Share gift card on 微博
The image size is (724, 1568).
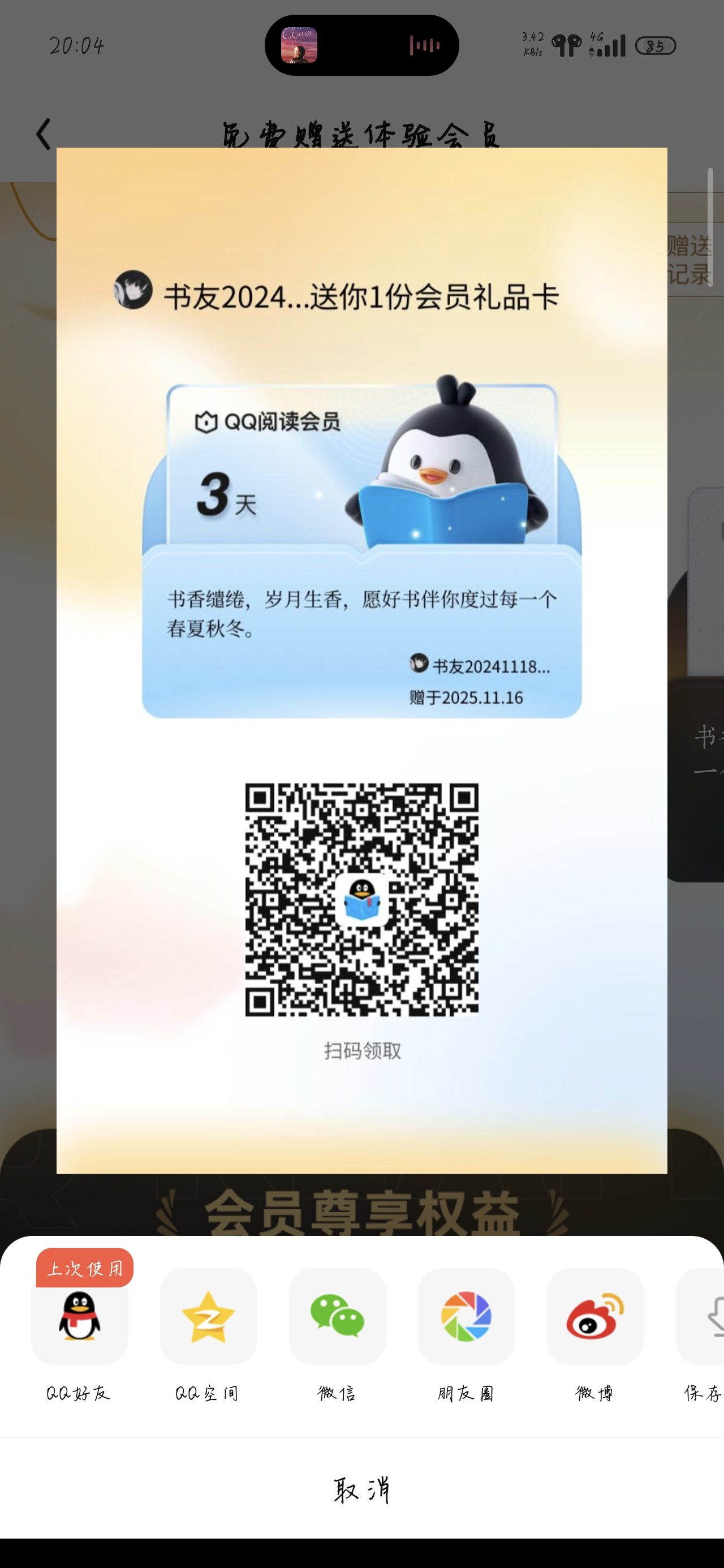[595, 1317]
